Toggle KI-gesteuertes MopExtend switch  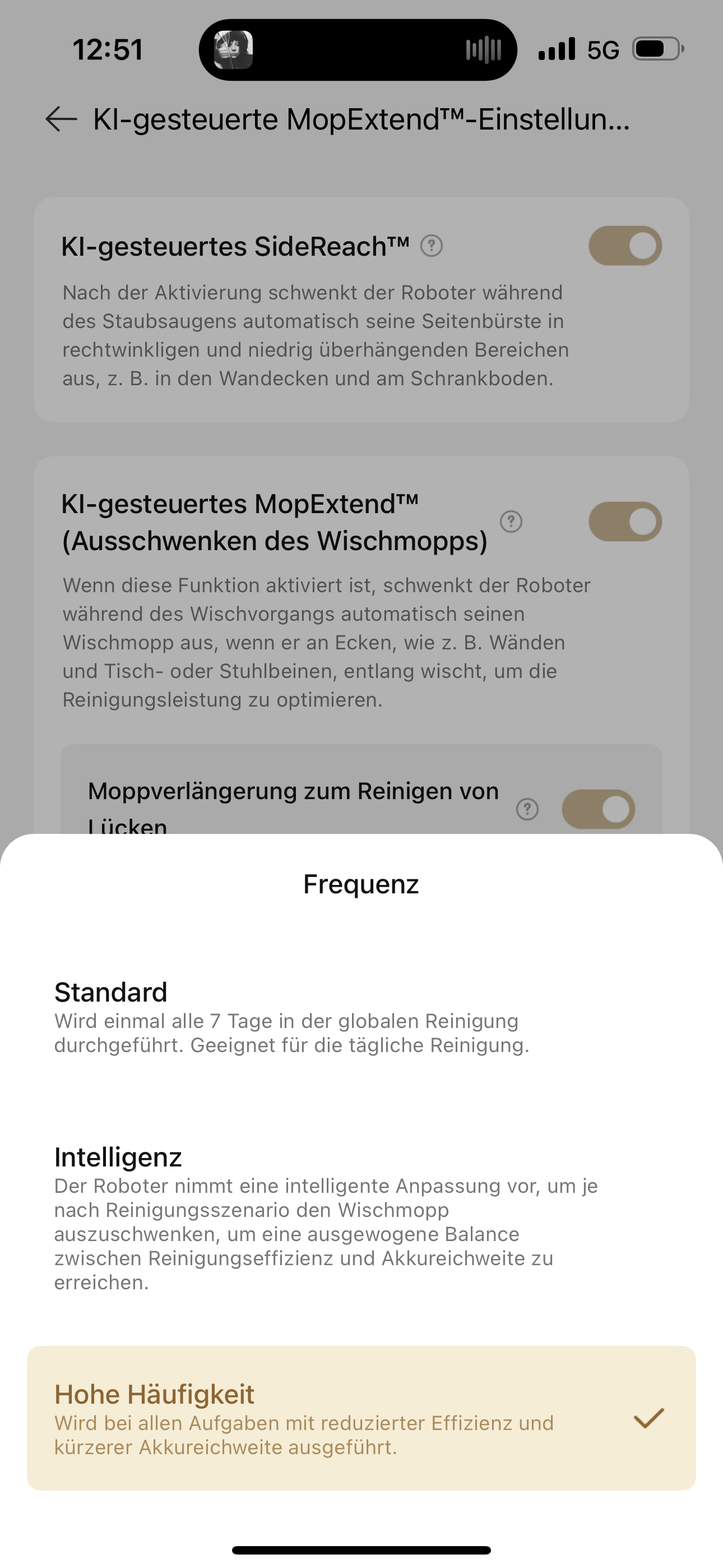pos(624,522)
